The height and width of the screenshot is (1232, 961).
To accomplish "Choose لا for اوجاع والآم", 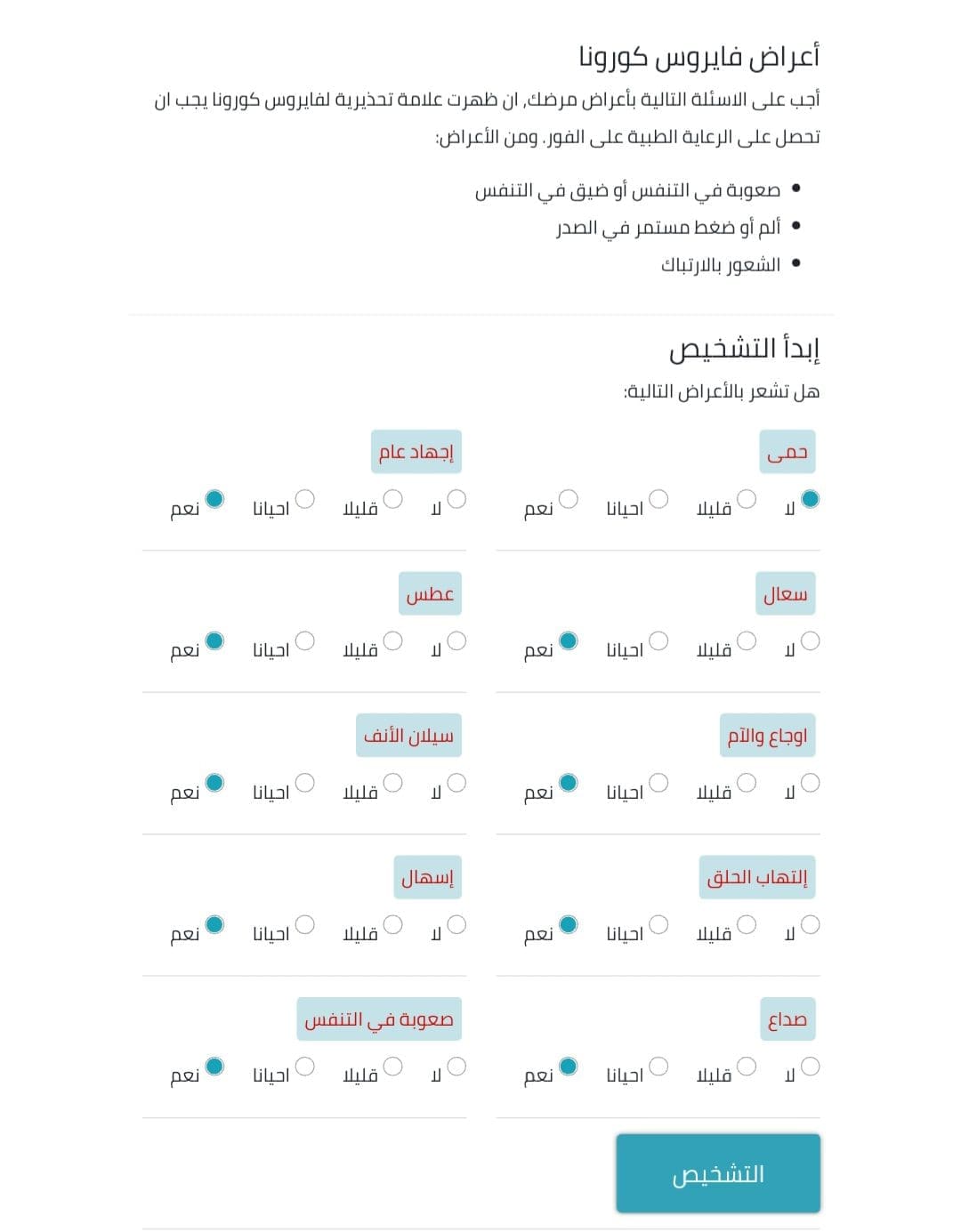I will click(810, 783).
